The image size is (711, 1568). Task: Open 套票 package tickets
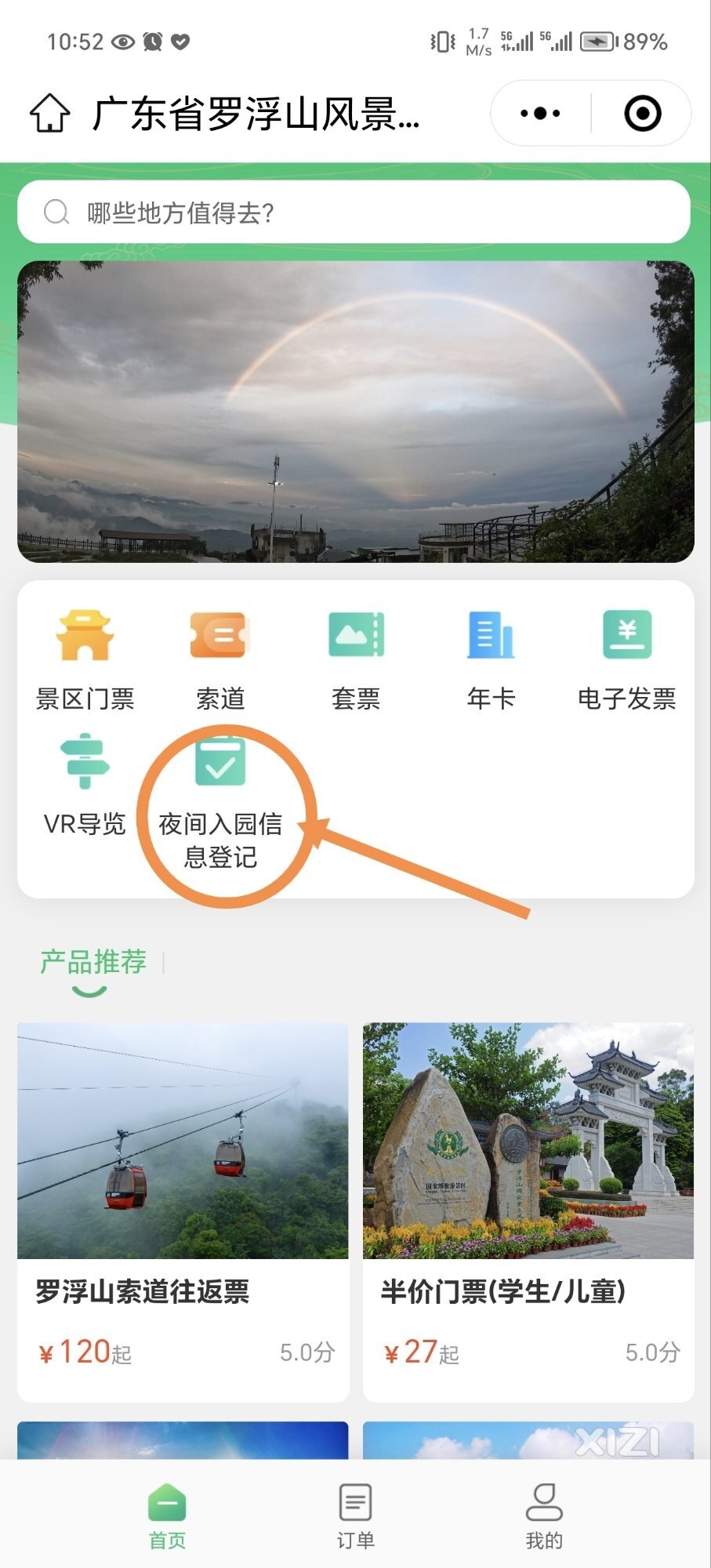[x=356, y=659]
